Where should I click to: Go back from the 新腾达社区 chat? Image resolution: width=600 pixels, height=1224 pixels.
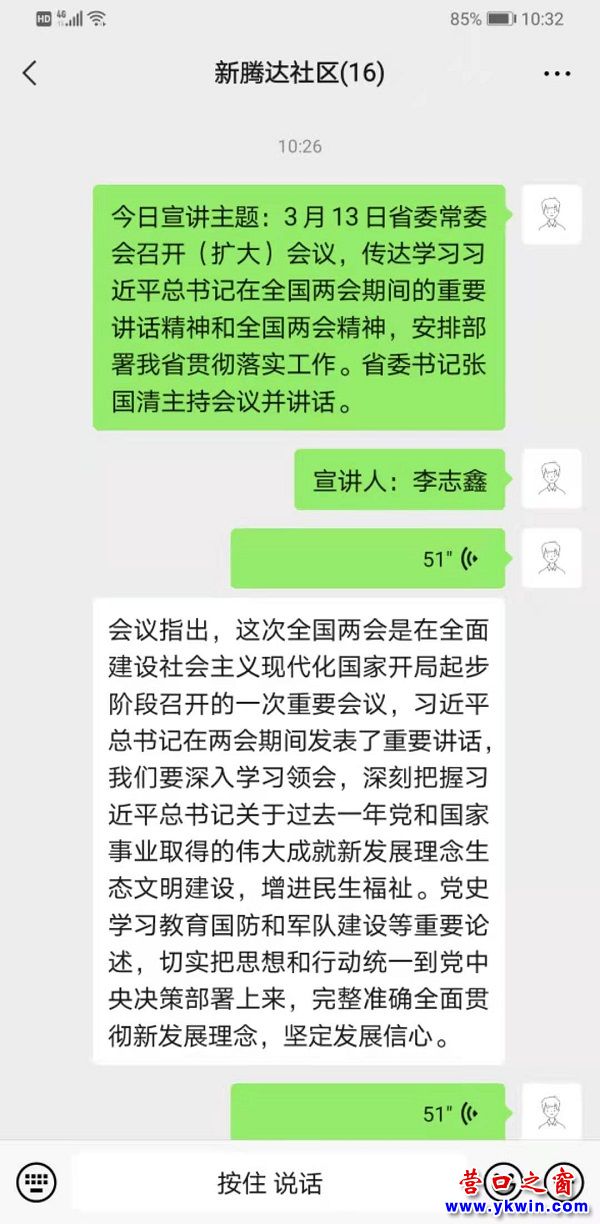pos(30,73)
